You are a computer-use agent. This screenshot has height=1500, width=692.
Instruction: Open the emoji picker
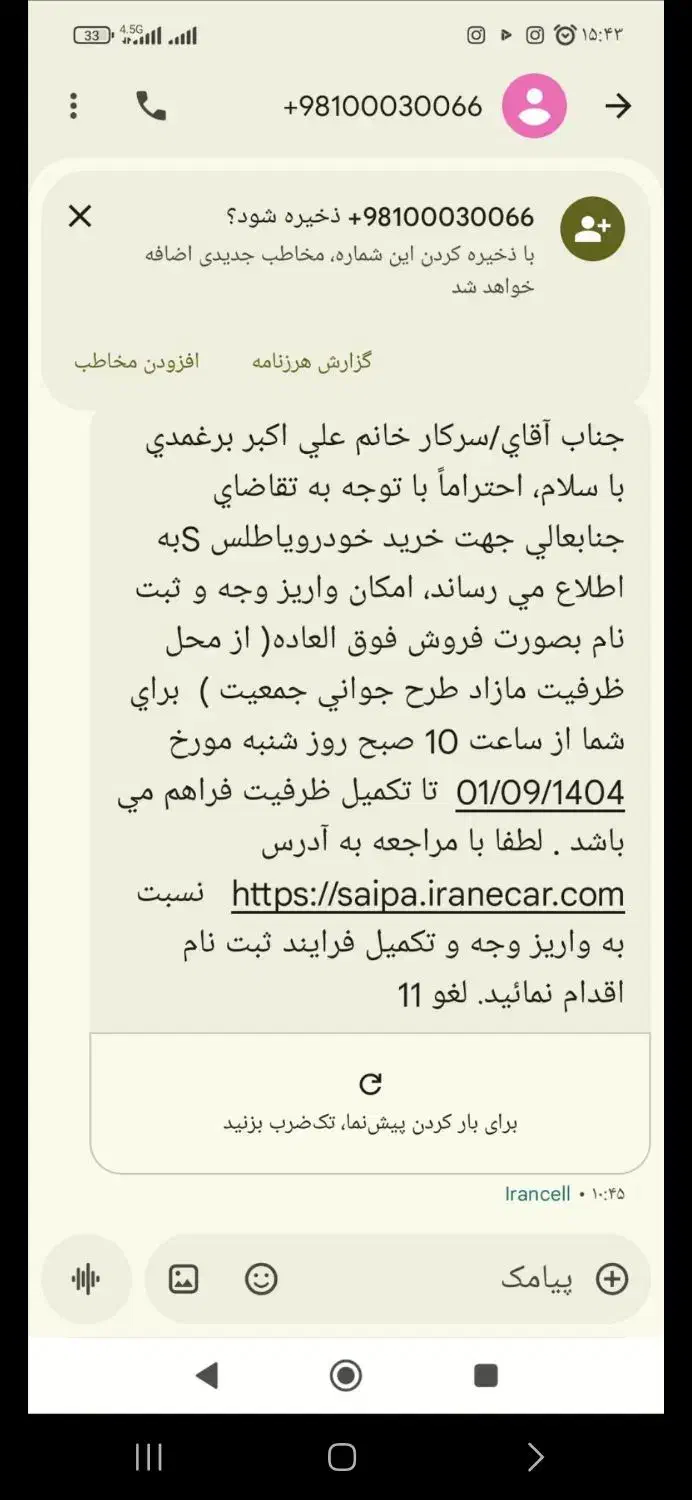pos(261,1279)
